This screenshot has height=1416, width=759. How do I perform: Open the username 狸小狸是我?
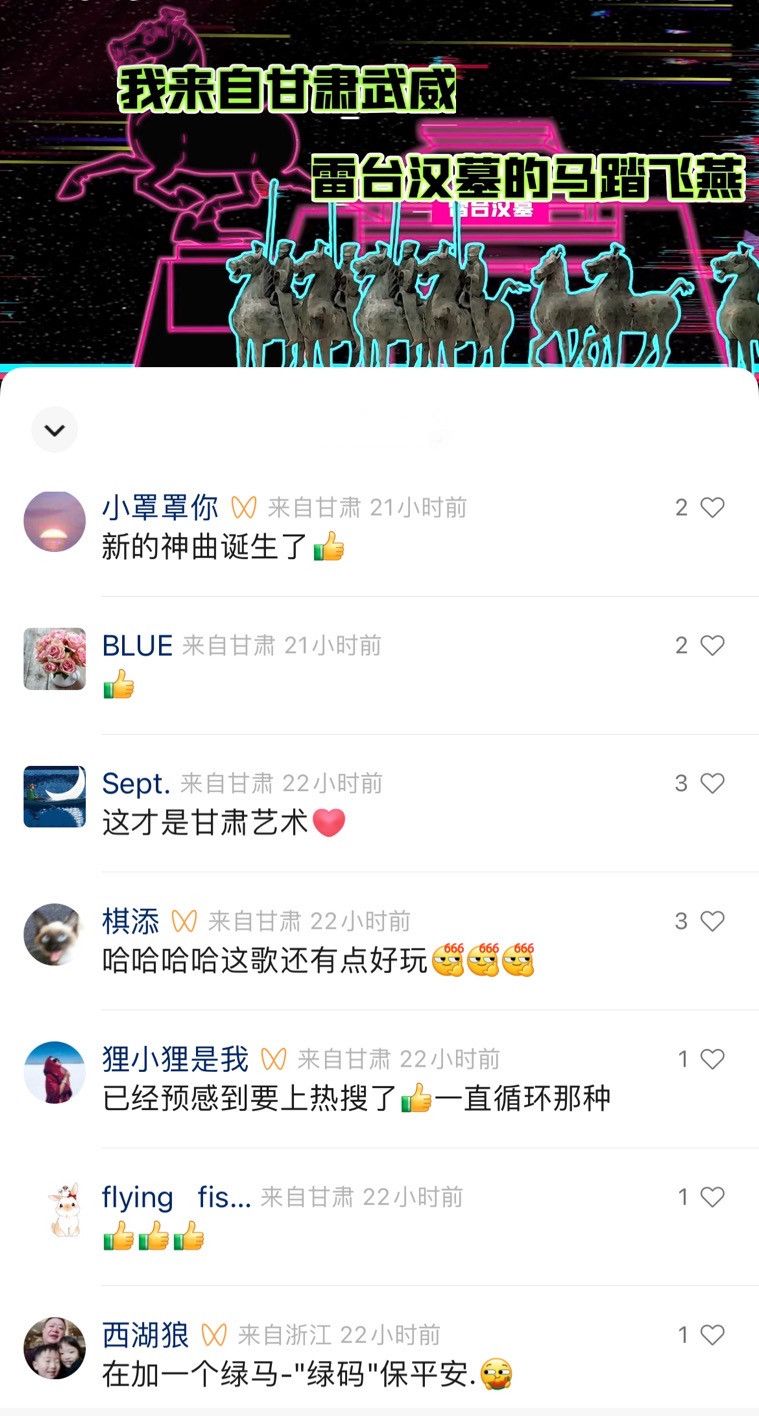point(175,1059)
